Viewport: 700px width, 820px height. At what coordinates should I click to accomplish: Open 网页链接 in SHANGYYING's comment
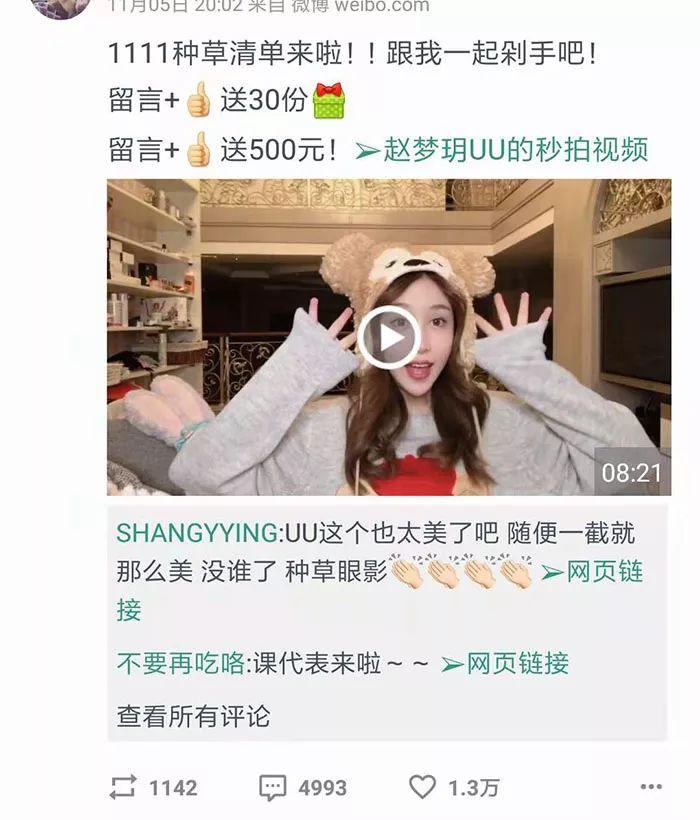(592, 572)
